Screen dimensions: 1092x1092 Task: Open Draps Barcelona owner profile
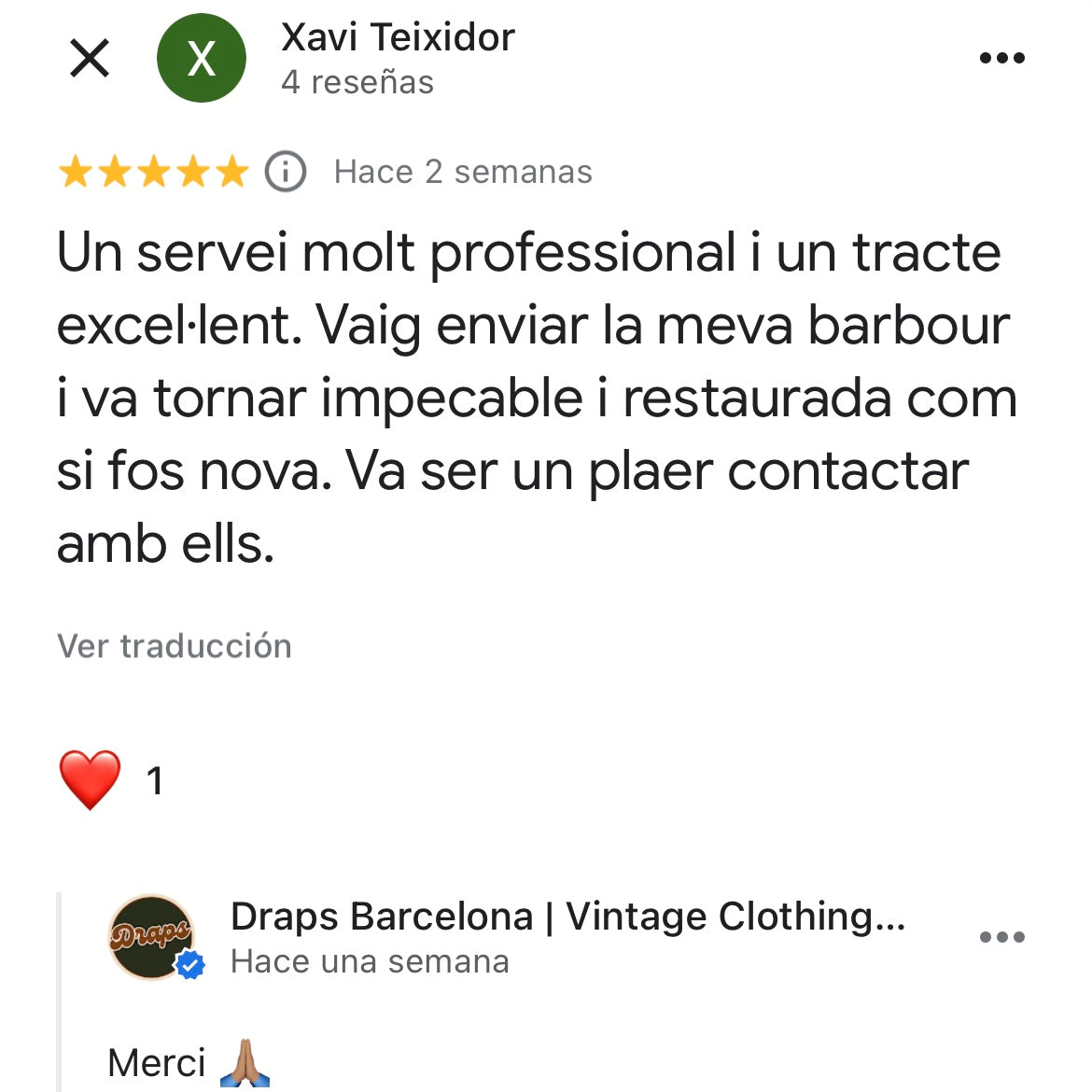click(x=153, y=937)
